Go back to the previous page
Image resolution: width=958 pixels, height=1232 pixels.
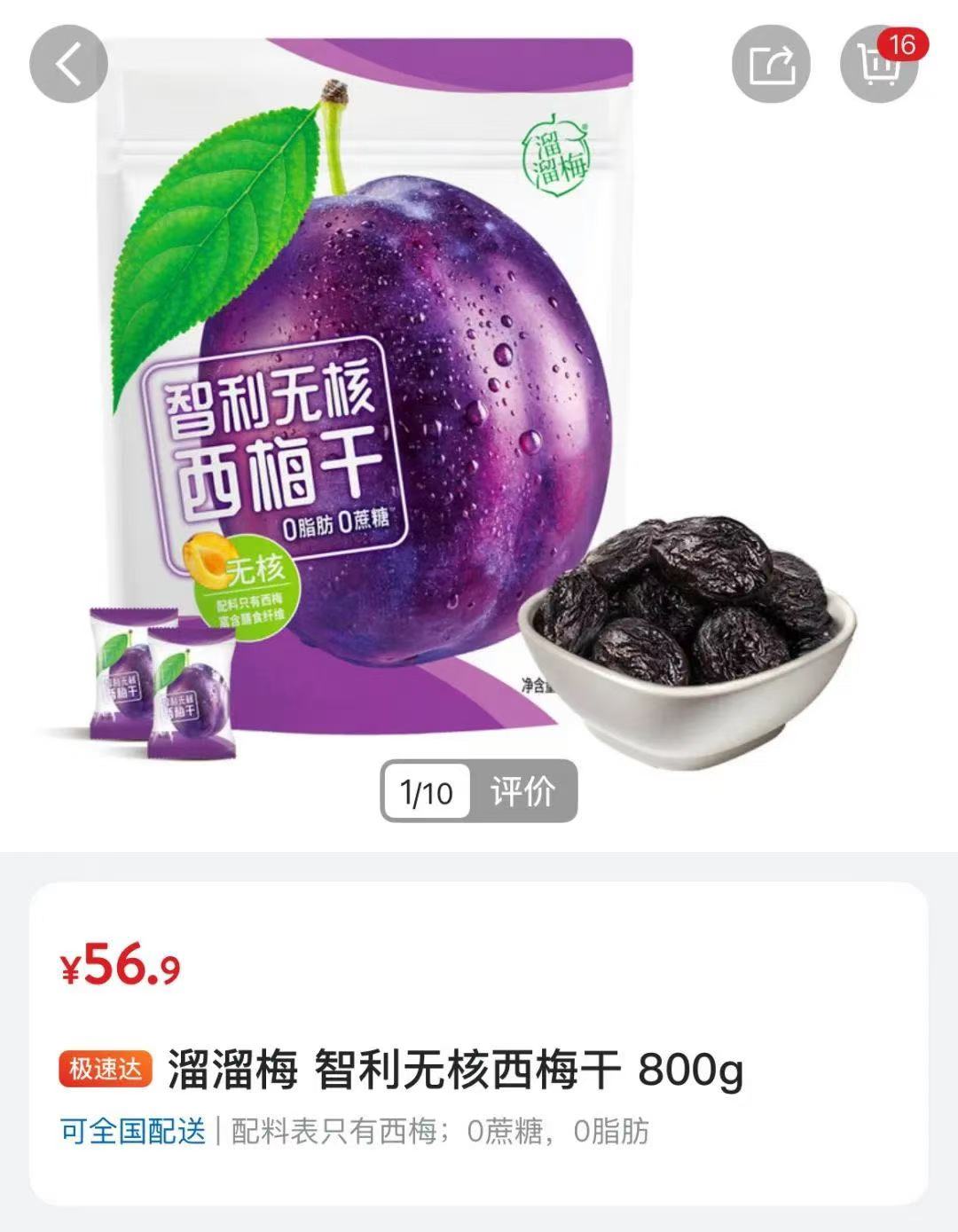[x=68, y=64]
